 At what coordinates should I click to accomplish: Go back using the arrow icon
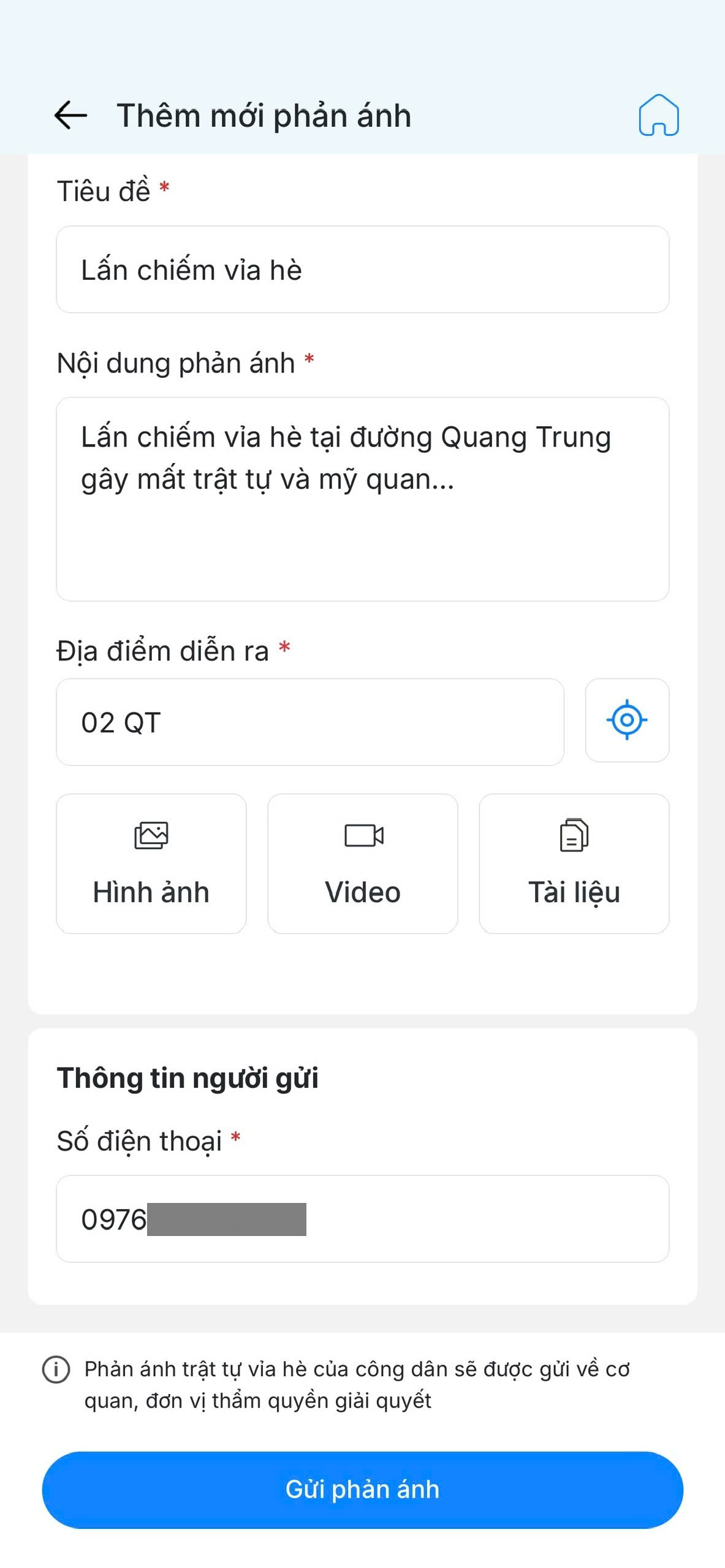tap(70, 115)
